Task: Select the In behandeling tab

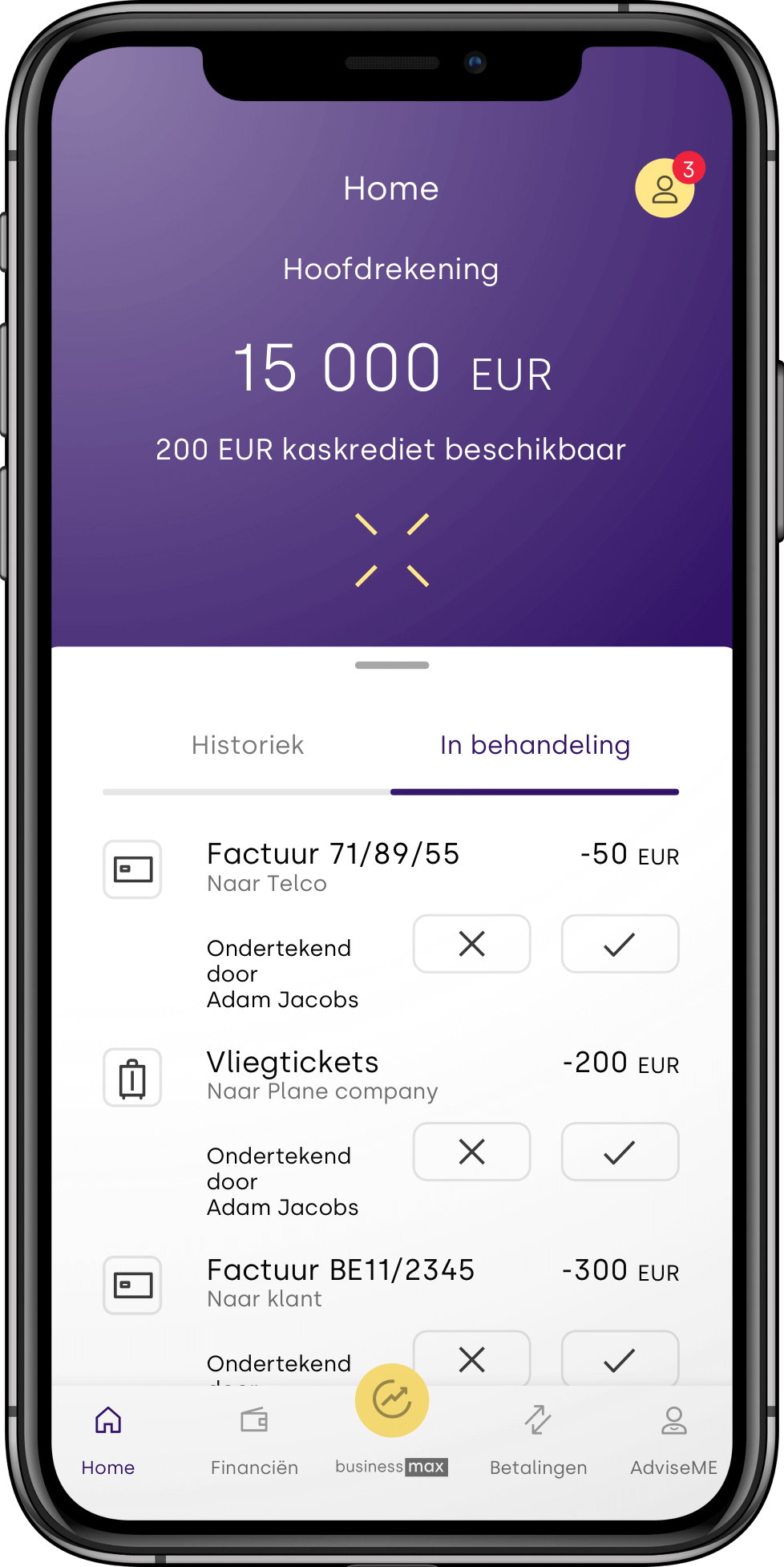Action: click(x=535, y=745)
